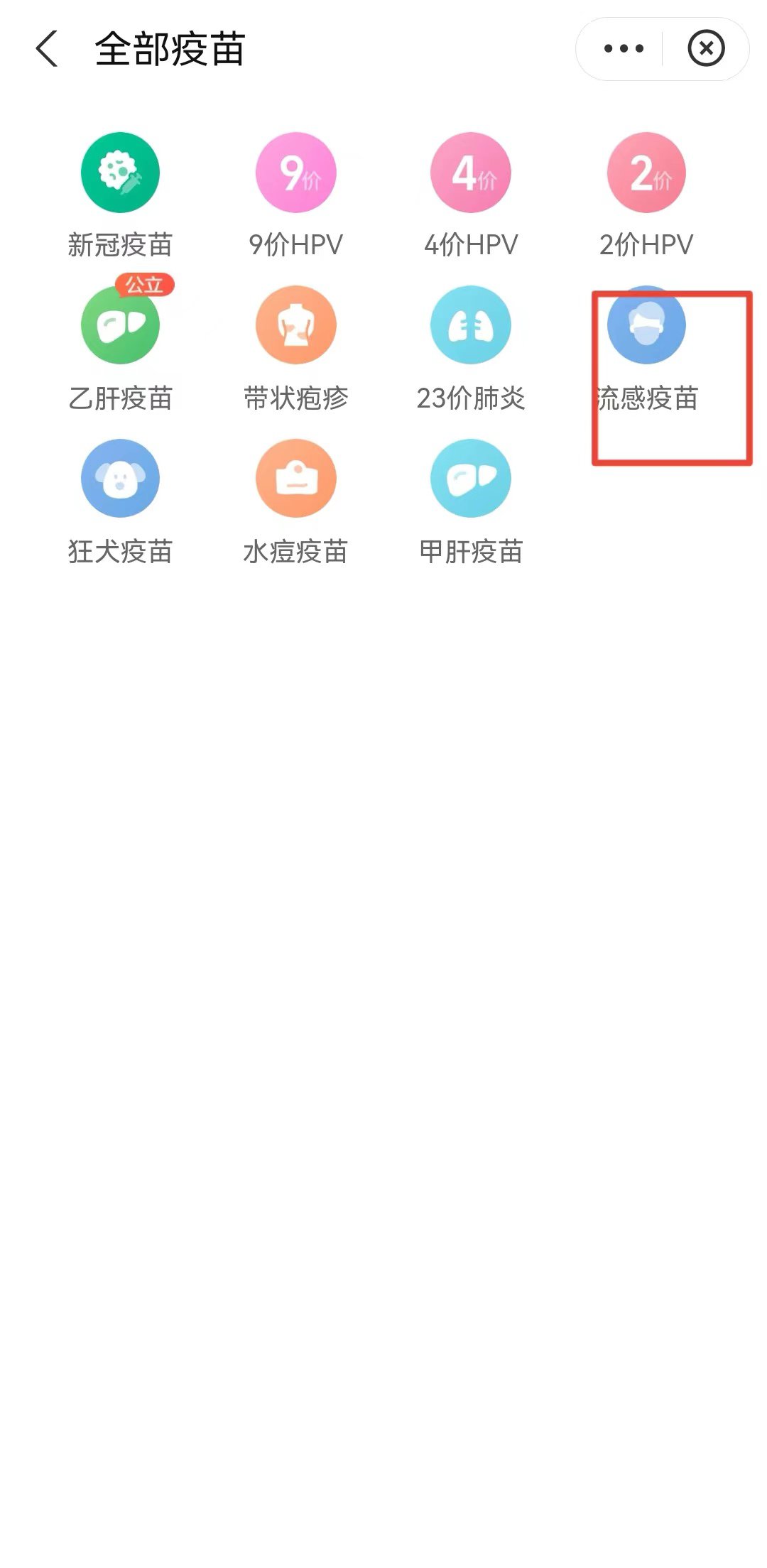Screen dimensions: 767x1568
Task: Close the mini program
Action: 706,49
